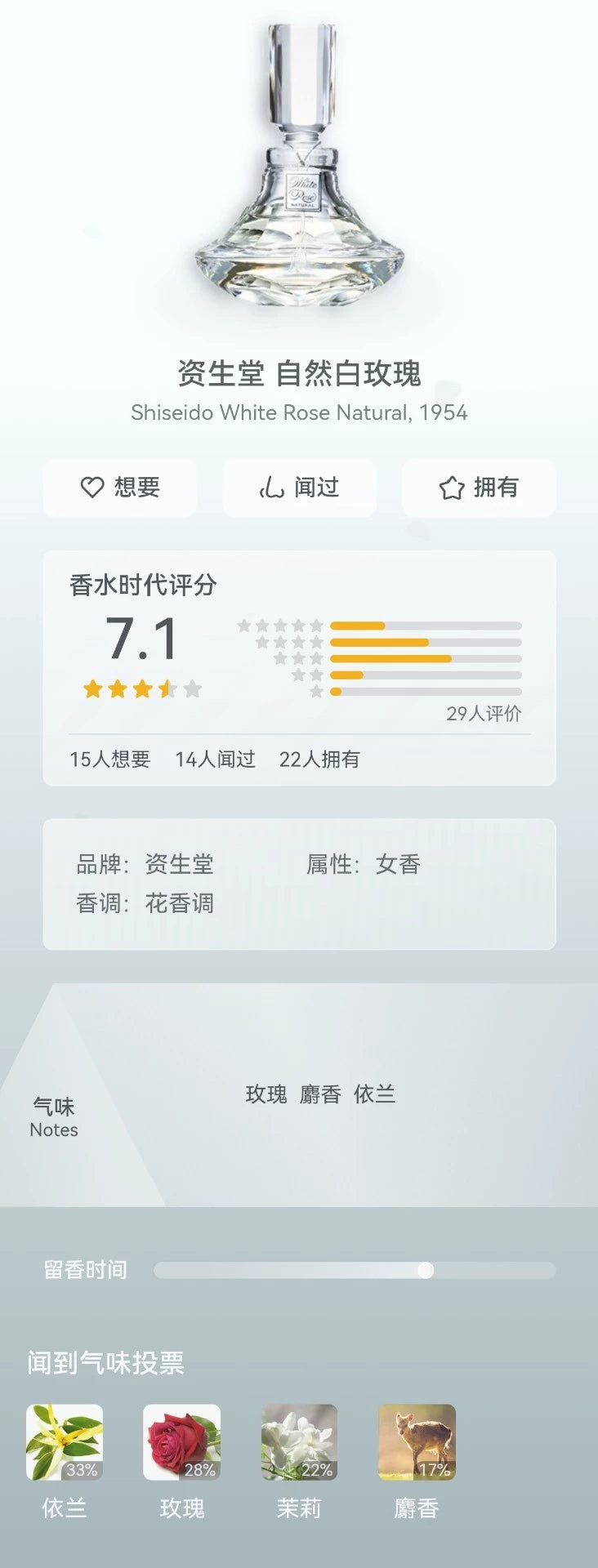The height and width of the screenshot is (1568, 598).
Task: Open the 花香调 fragrance family
Action: [x=179, y=903]
